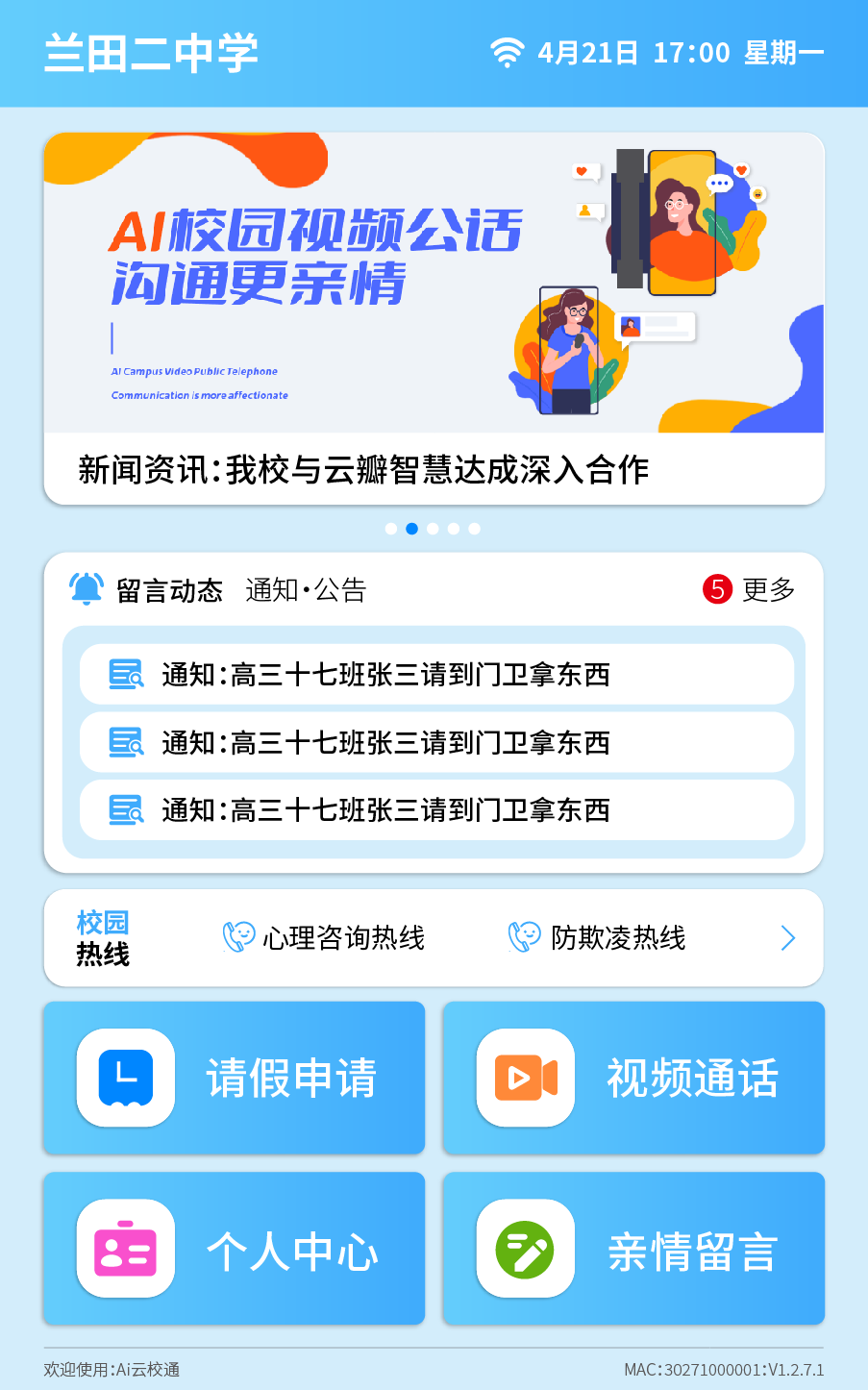Call the 防欺凌热线 hotline
This screenshot has height=1390, width=868.
598,937
